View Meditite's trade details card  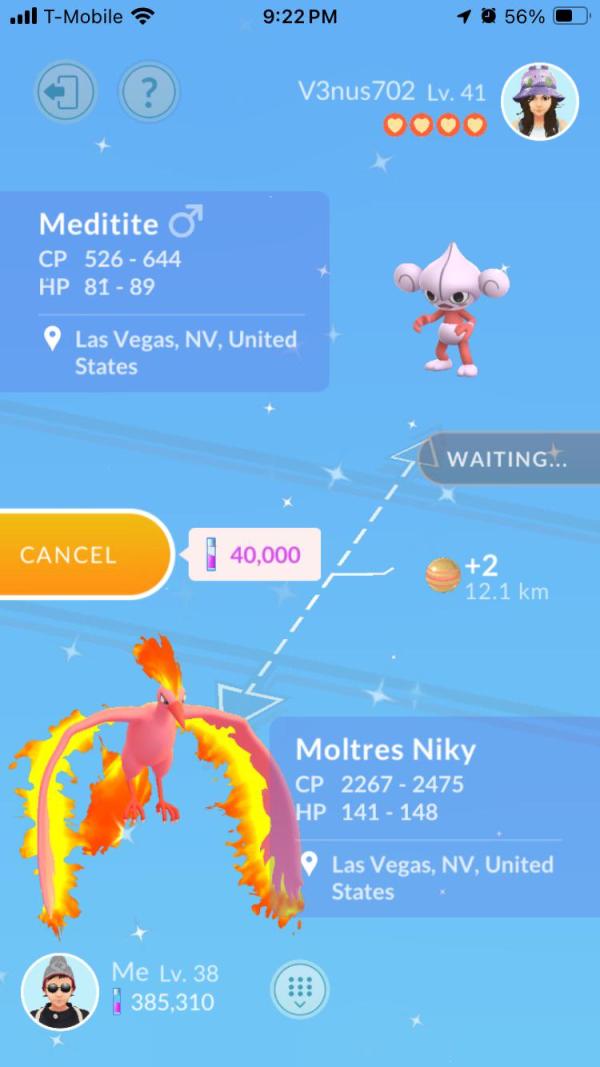tap(165, 290)
